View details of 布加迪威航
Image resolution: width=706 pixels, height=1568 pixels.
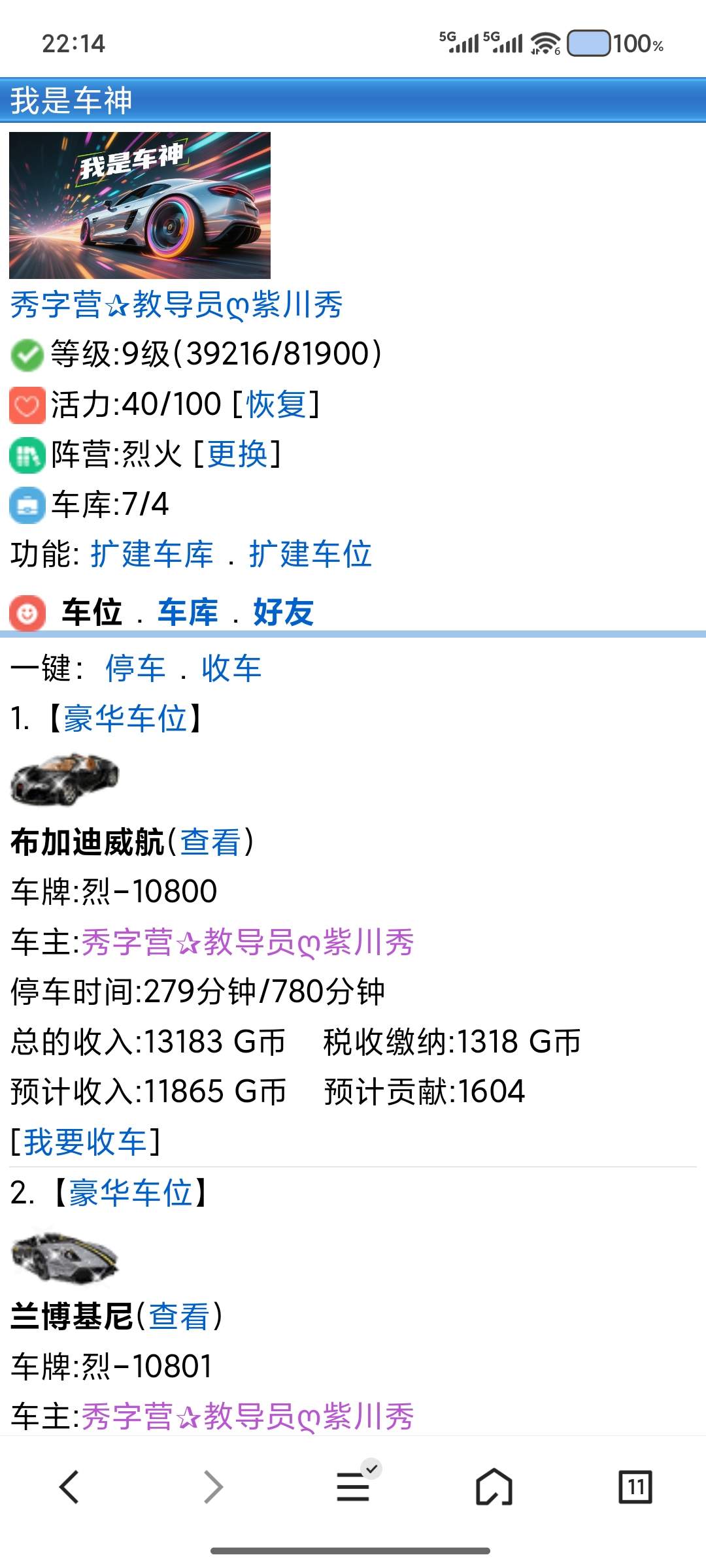pos(210,841)
